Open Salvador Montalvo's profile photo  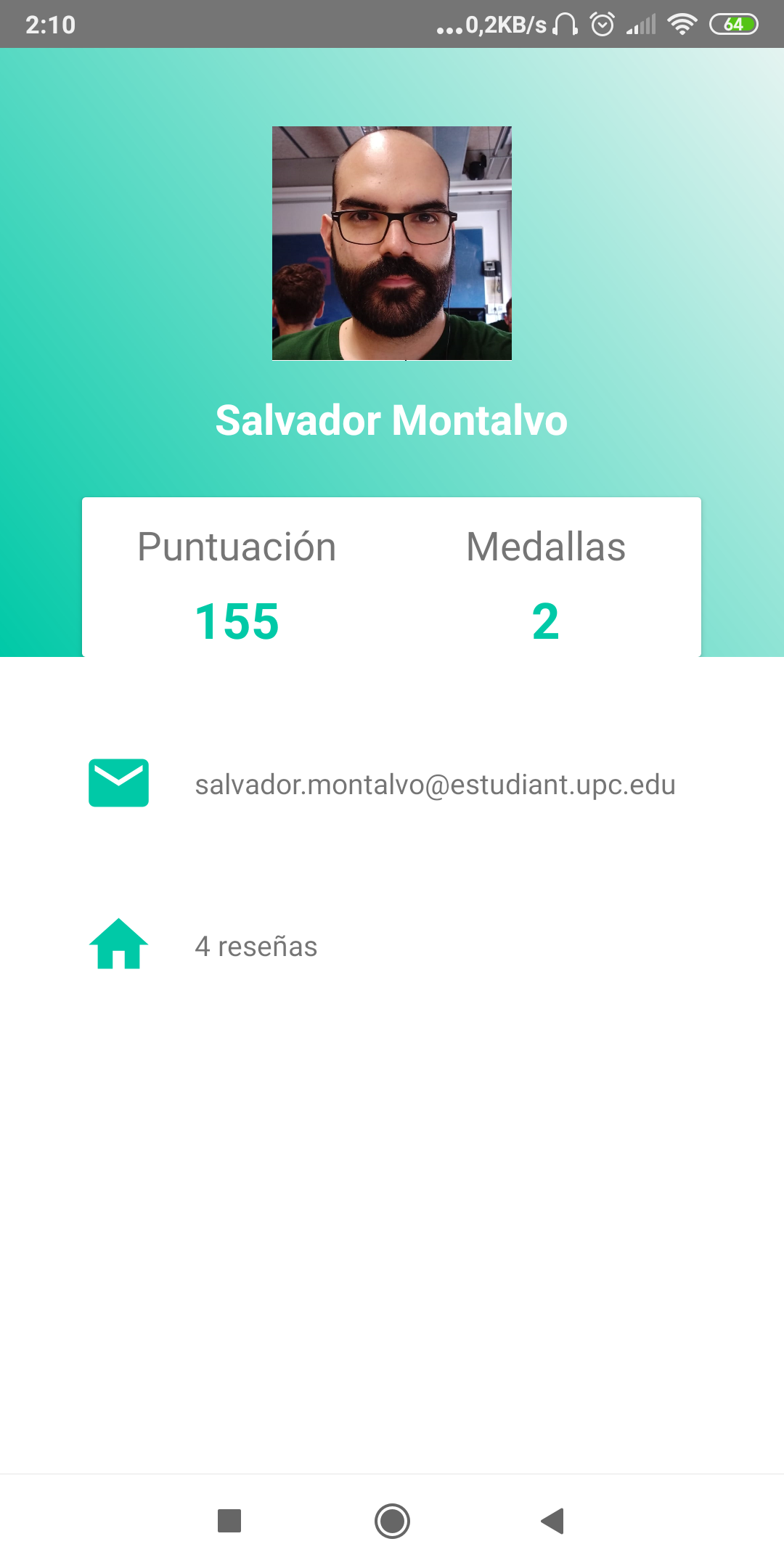pos(392,243)
